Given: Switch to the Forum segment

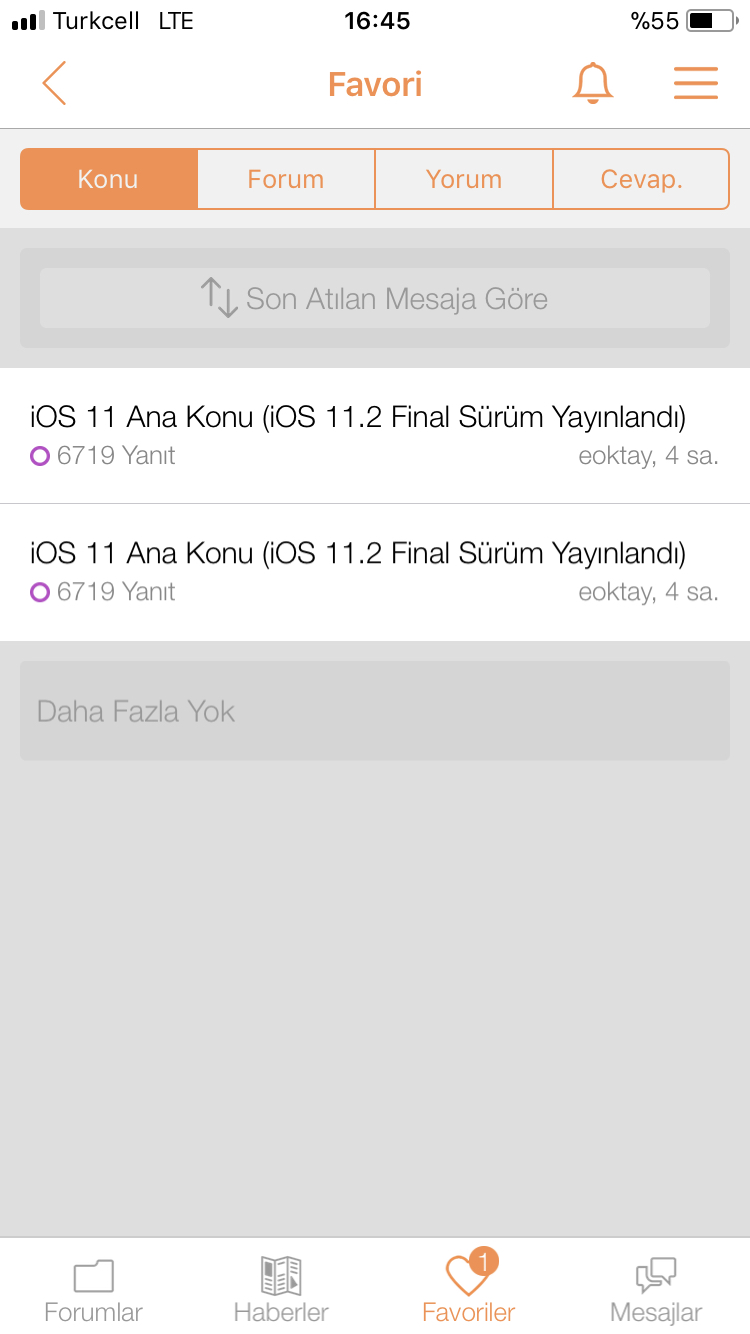Looking at the screenshot, I should click(x=286, y=179).
